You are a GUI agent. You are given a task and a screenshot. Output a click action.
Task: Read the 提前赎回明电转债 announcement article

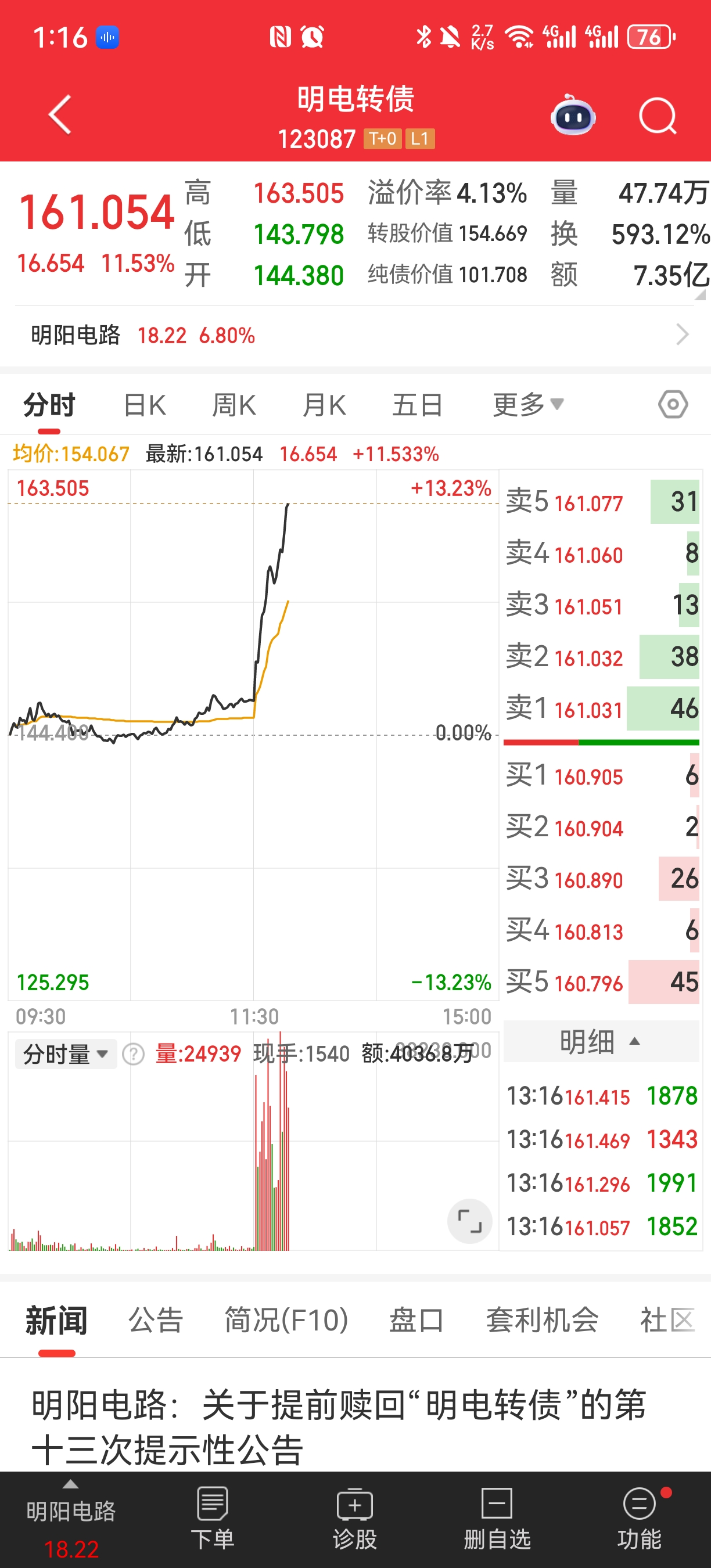[339, 1427]
